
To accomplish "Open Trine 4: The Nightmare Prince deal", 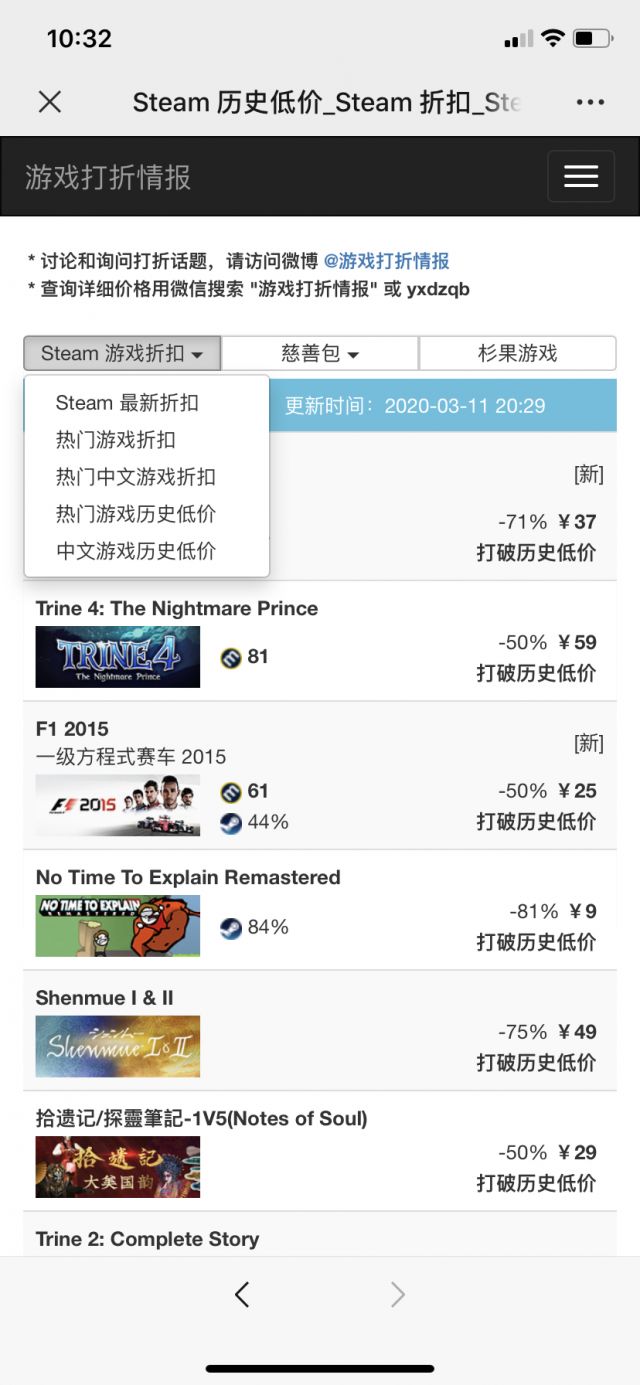I will click(x=320, y=641).
